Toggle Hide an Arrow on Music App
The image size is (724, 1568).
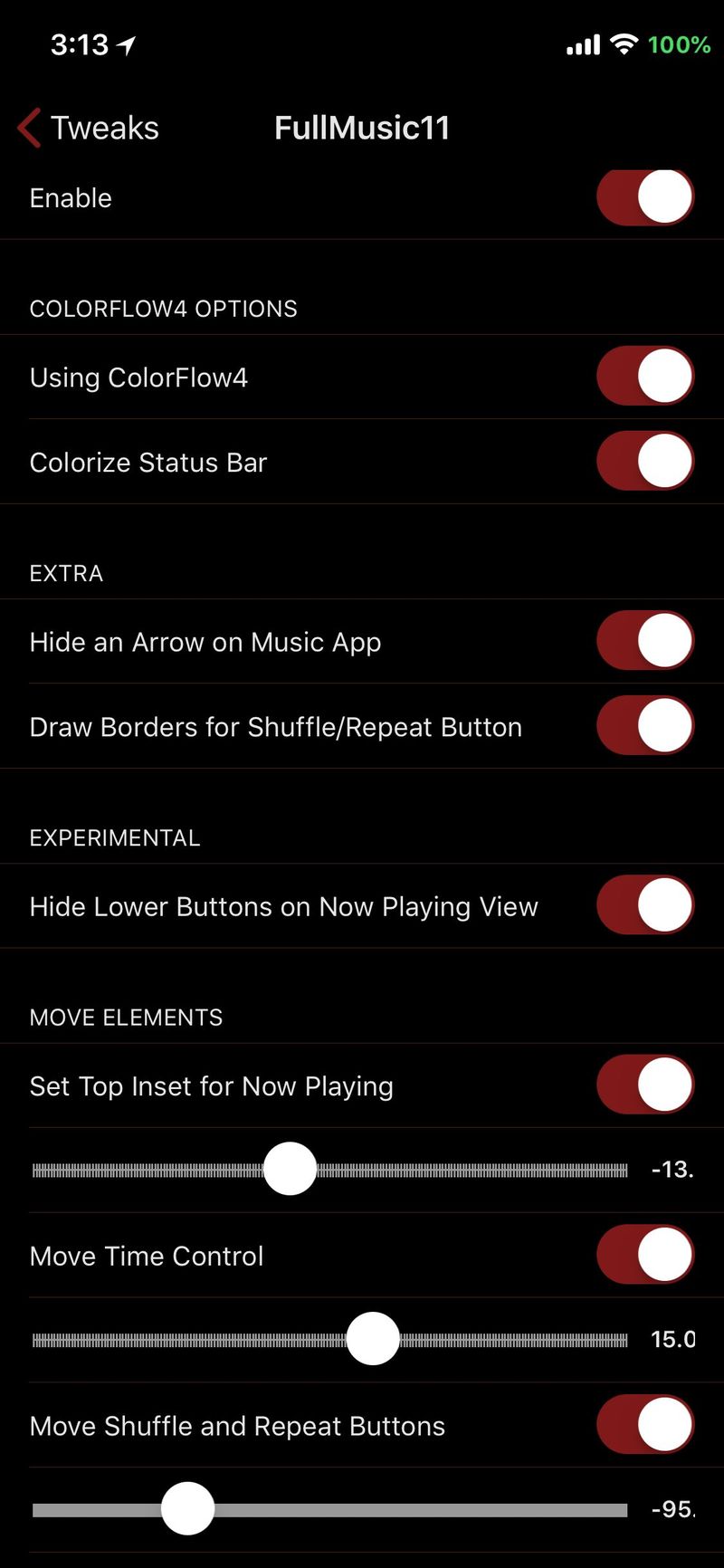coord(645,640)
